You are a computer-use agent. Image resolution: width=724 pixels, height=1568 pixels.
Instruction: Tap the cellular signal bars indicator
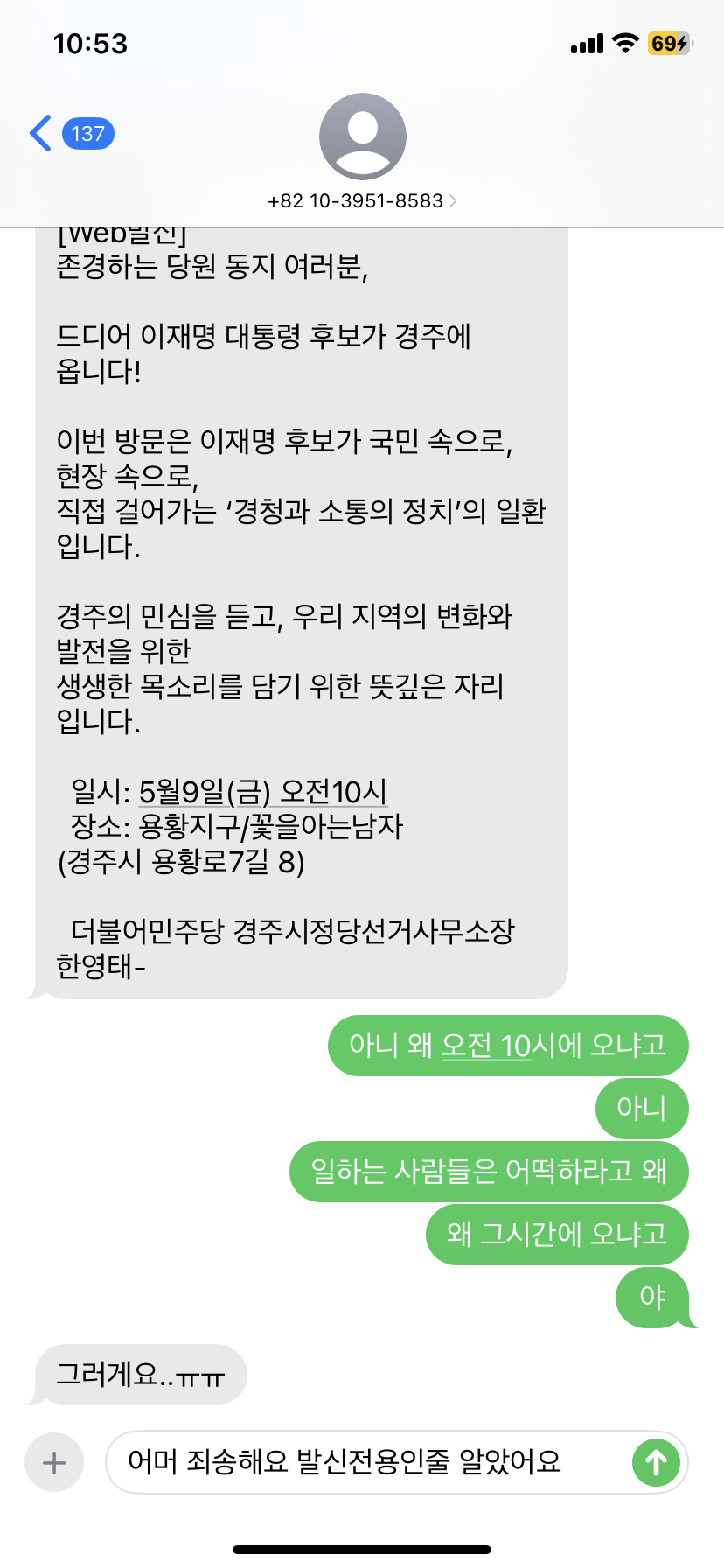[587, 43]
